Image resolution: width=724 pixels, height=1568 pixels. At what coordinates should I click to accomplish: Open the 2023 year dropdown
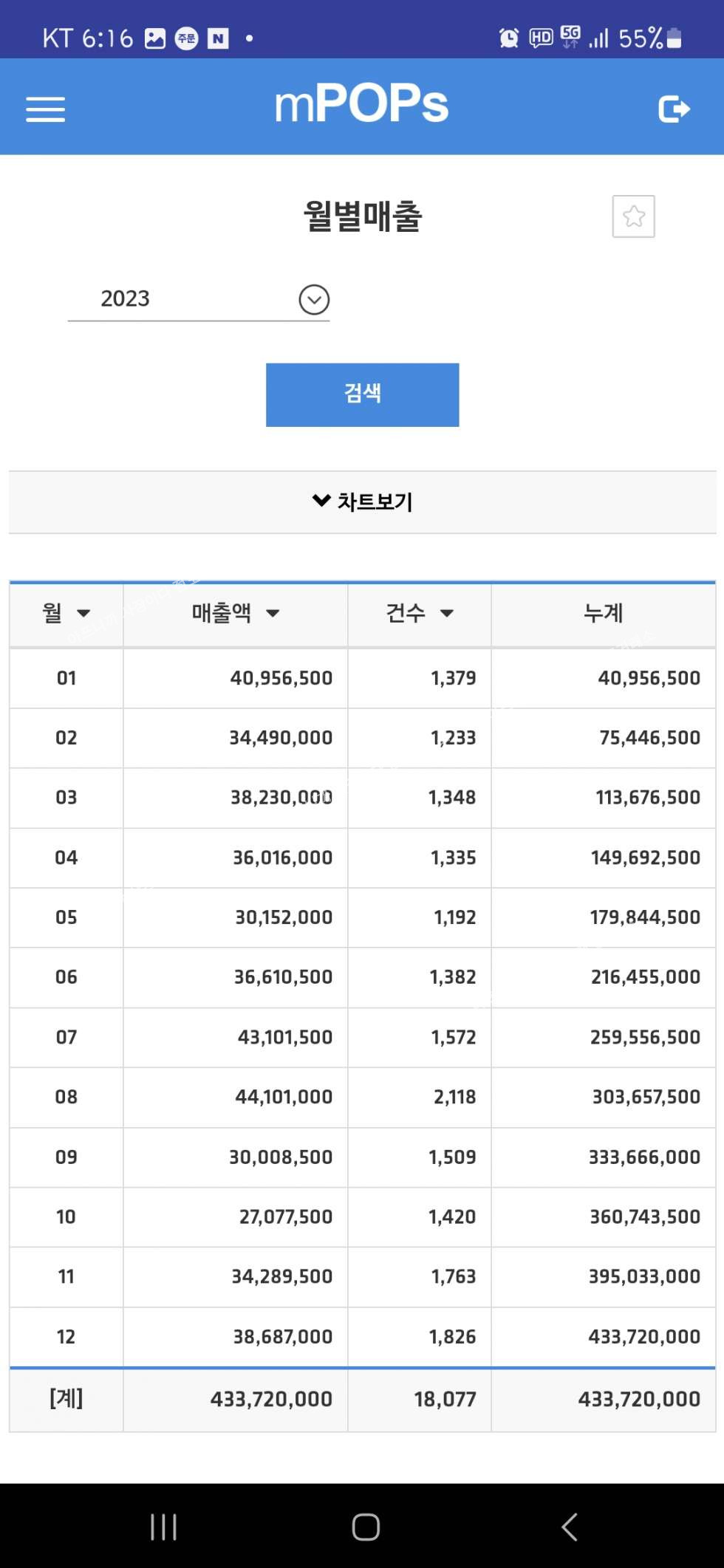tap(199, 299)
